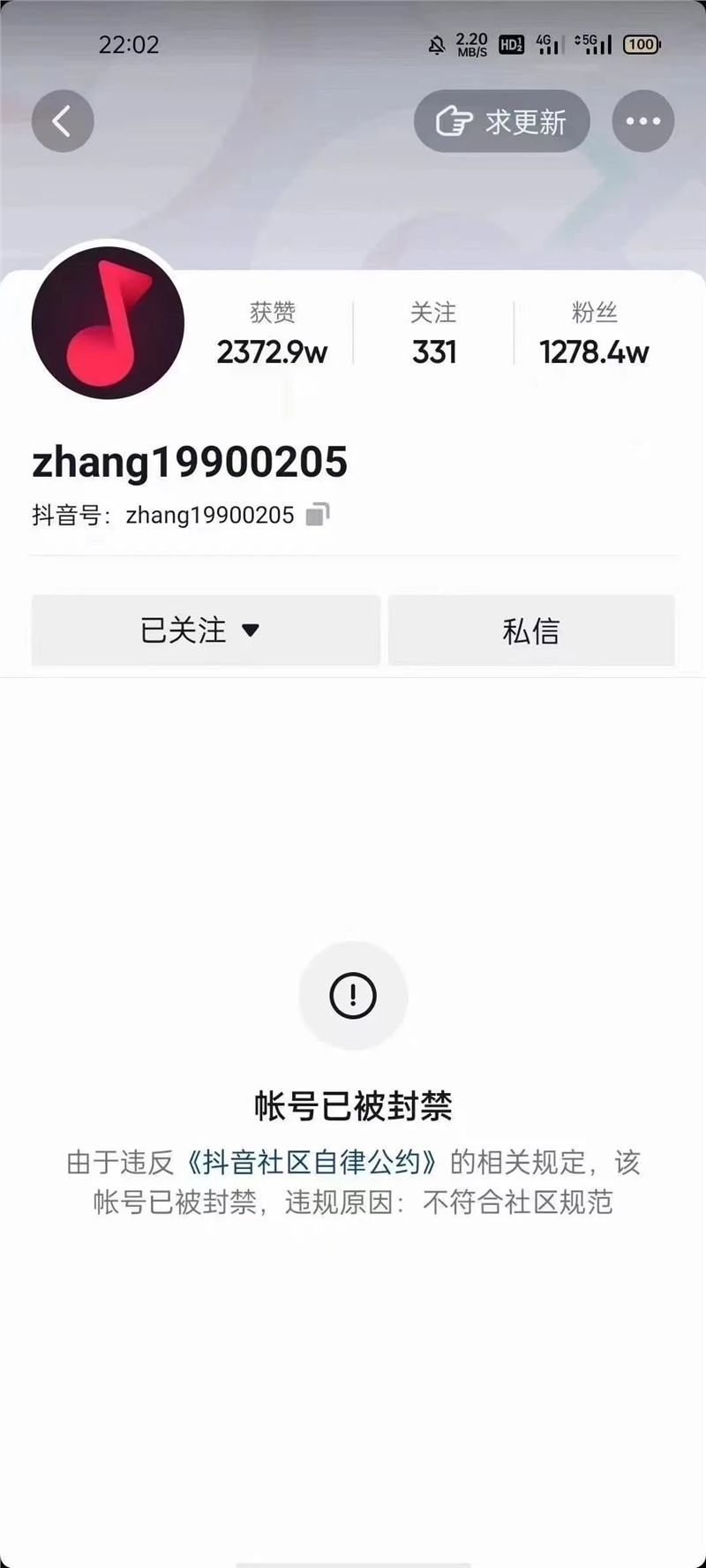The height and width of the screenshot is (1568, 706).
Task: Tap the back arrow to return
Action: pyautogui.click(x=62, y=121)
